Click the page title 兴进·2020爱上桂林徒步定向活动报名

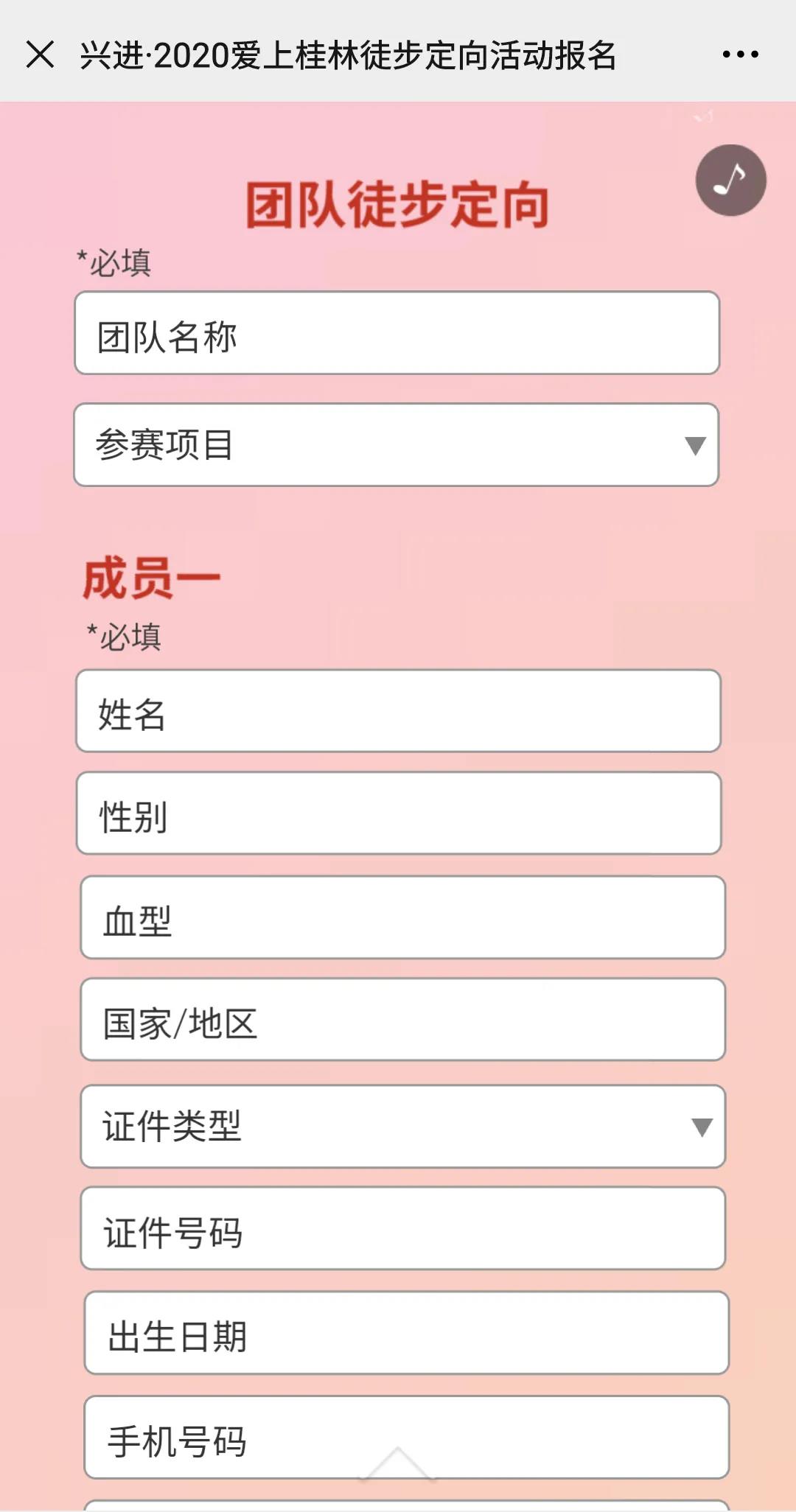(346, 52)
